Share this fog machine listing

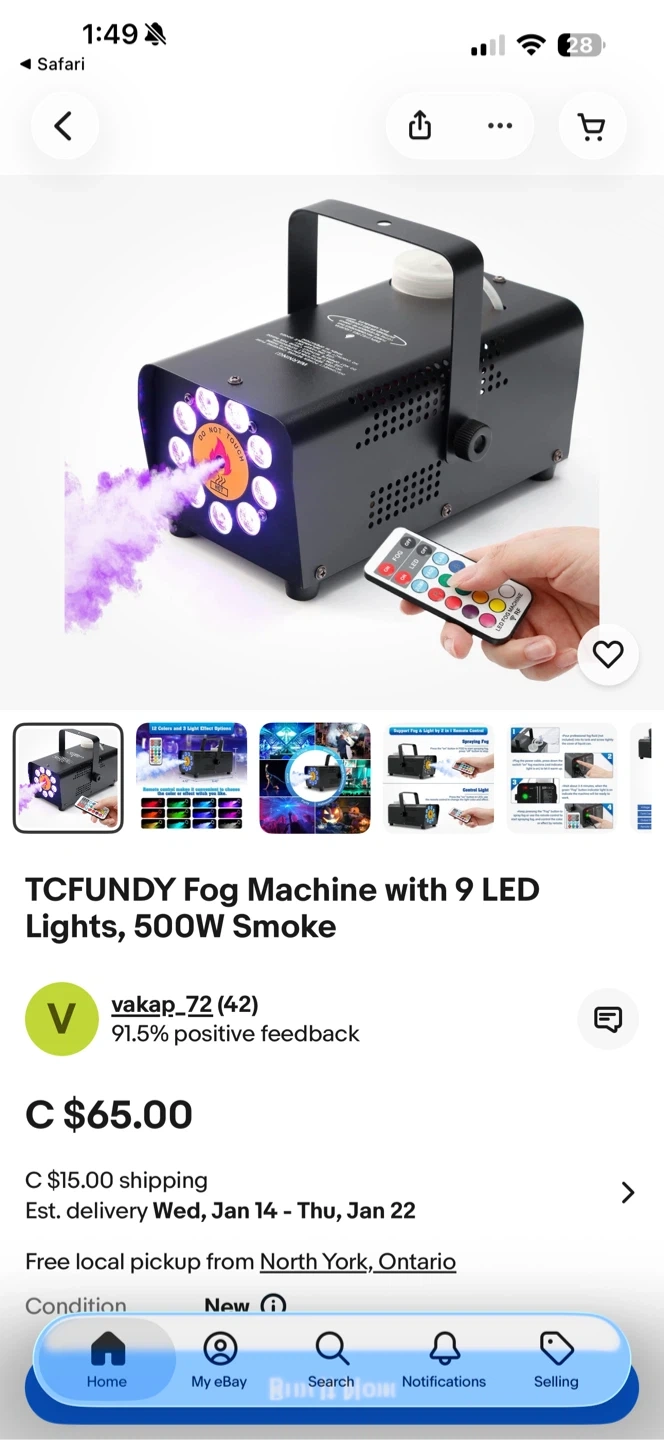point(420,126)
